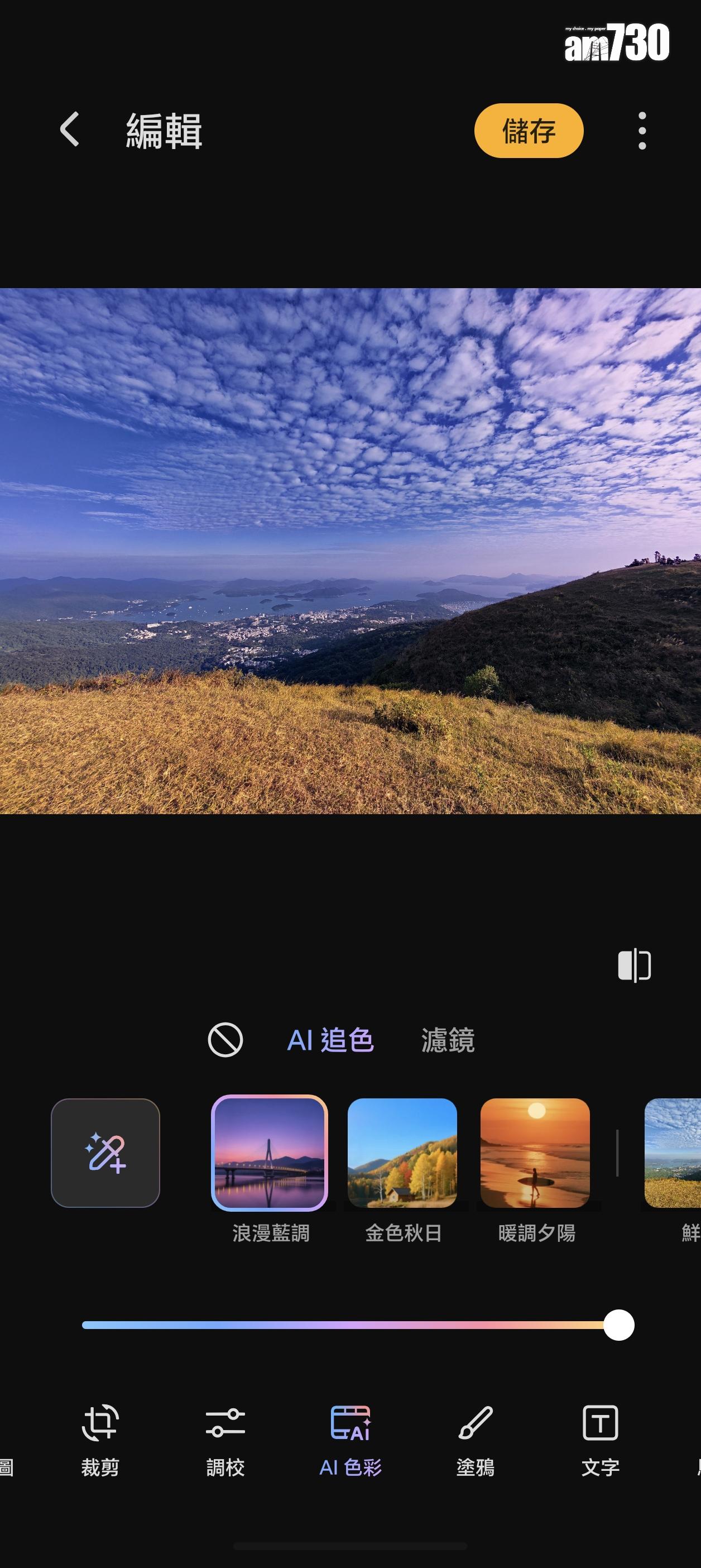This screenshot has height=1568, width=701.
Task: Remove the effect with the no-filter icon
Action: coord(225,1040)
